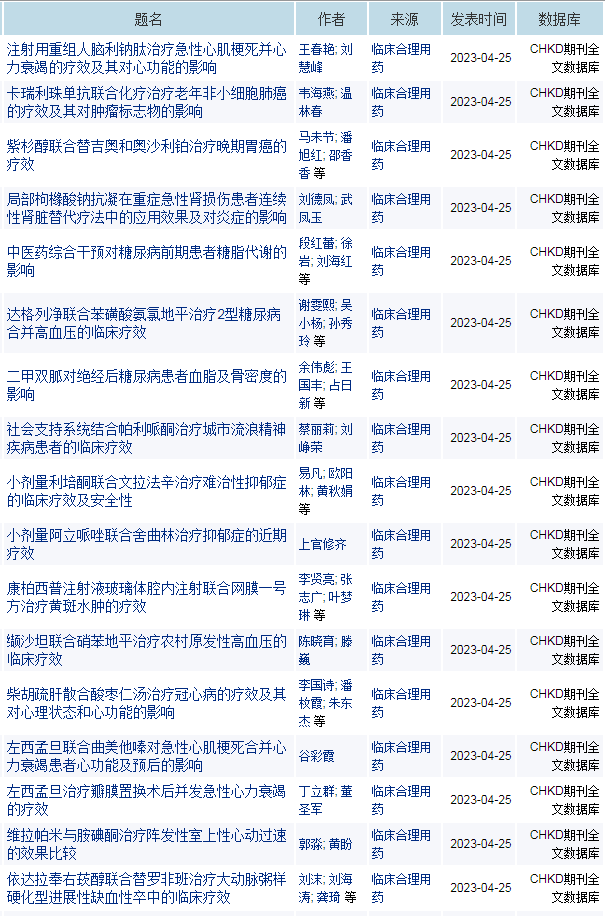Open the 依达拉奉右莰醇 stroke article
The image size is (605, 916).
tap(147, 887)
